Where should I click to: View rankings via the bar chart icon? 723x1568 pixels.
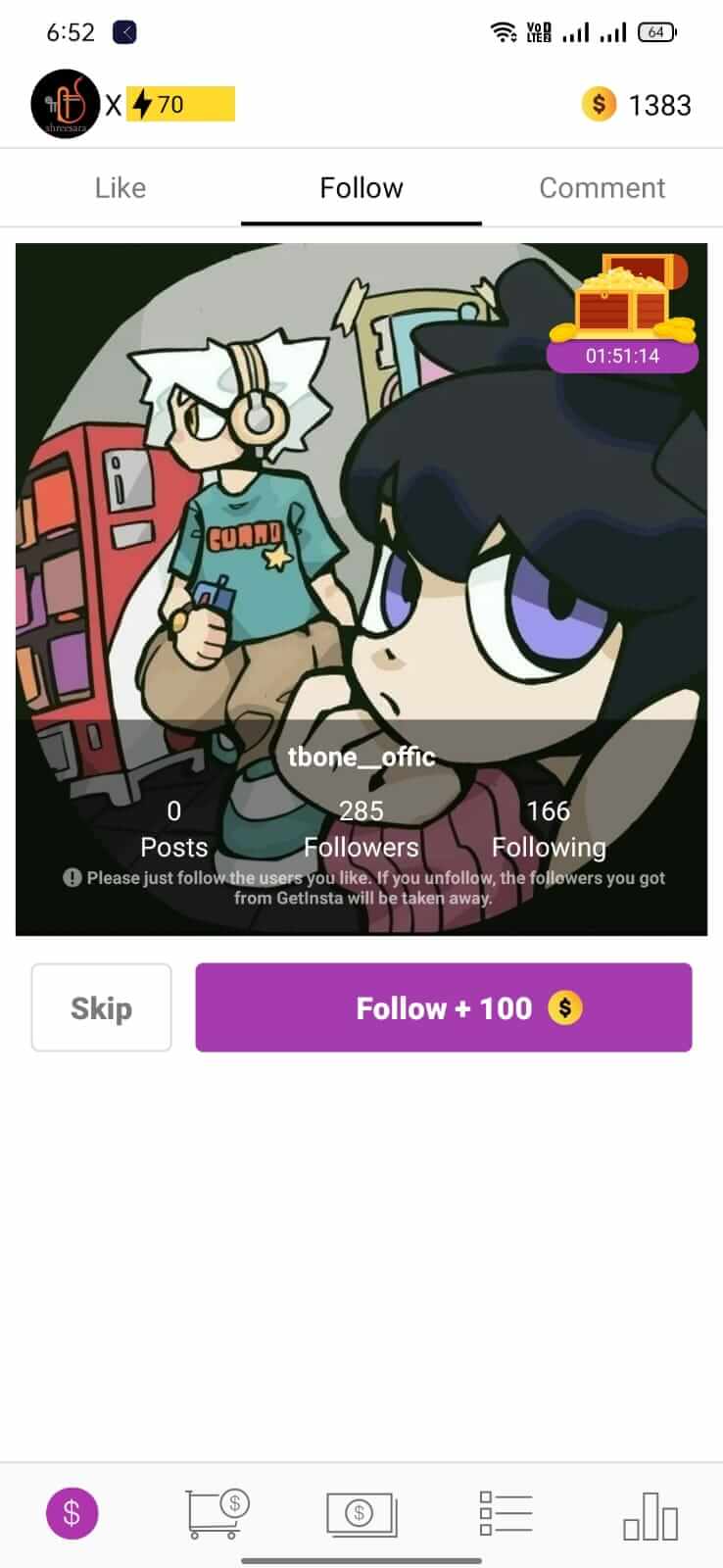pyautogui.click(x=650, y=1512)
